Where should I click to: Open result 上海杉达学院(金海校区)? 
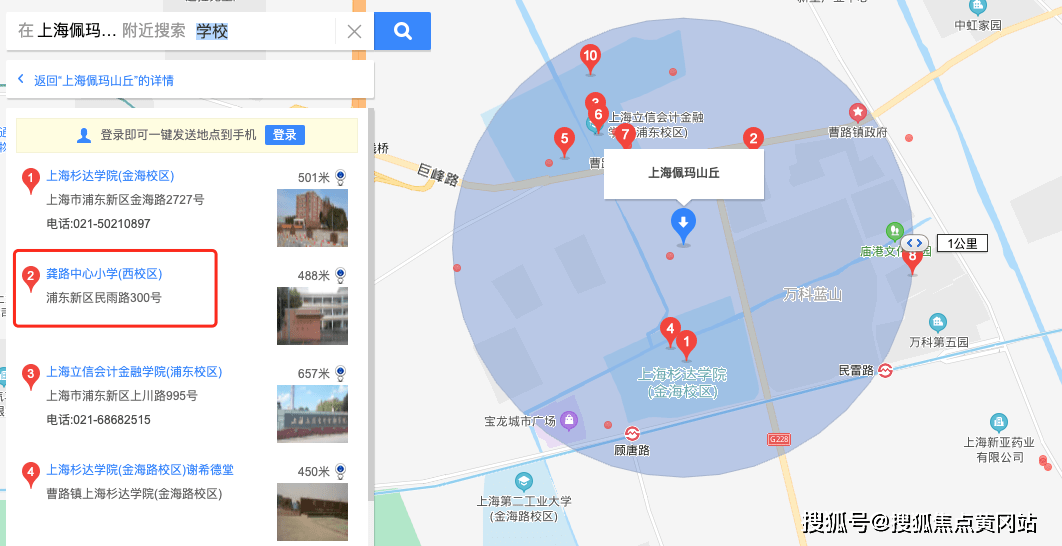110,176
